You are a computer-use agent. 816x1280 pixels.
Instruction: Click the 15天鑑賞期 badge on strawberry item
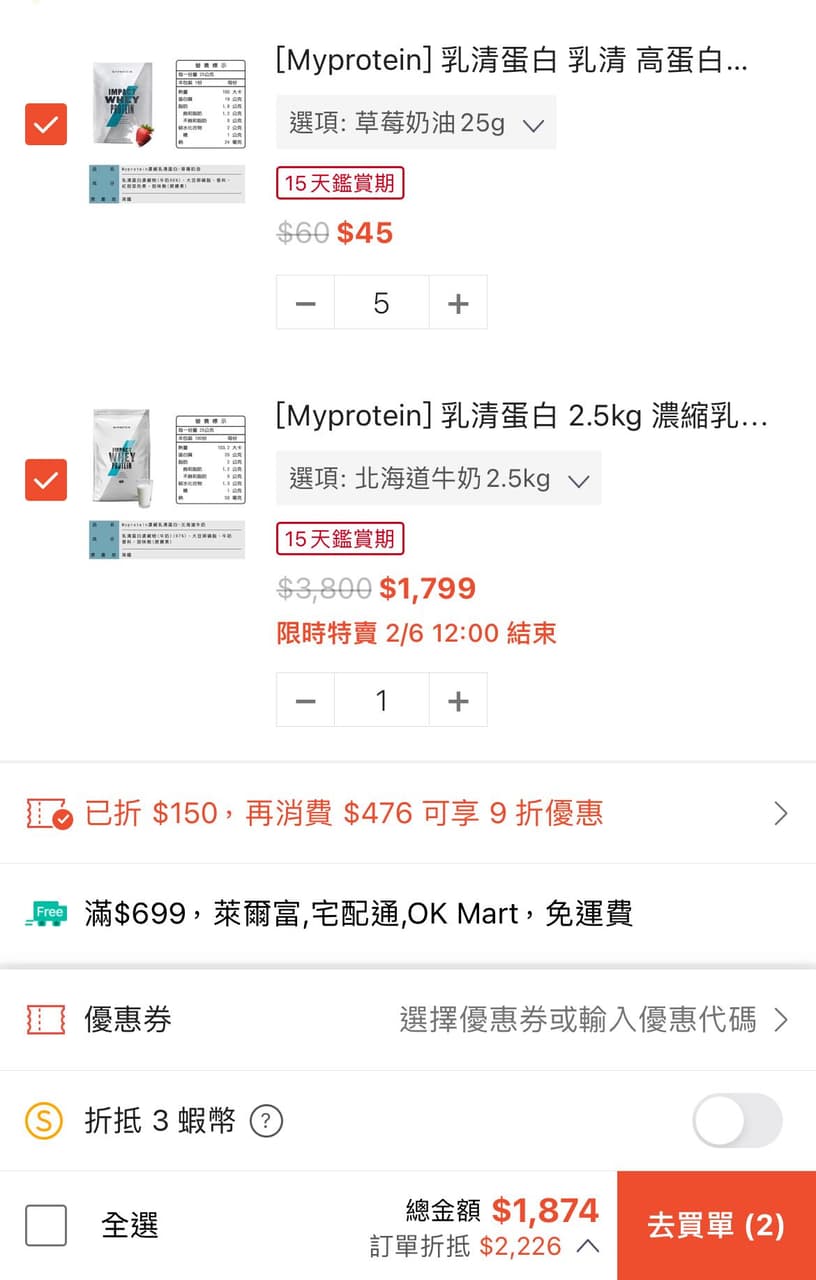[x=340, y=183]
